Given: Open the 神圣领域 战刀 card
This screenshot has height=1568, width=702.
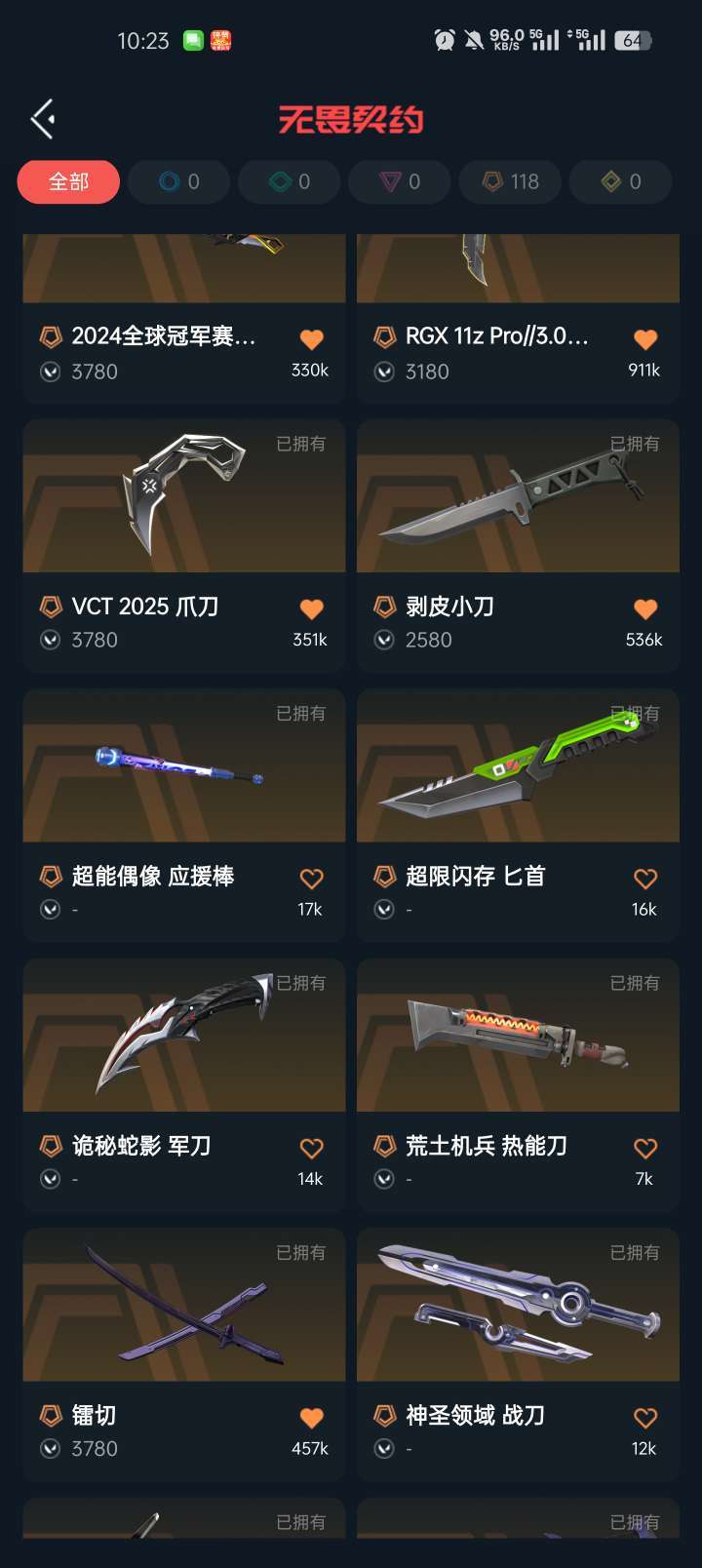Looking at the screenshot, I should [518, 1354].
